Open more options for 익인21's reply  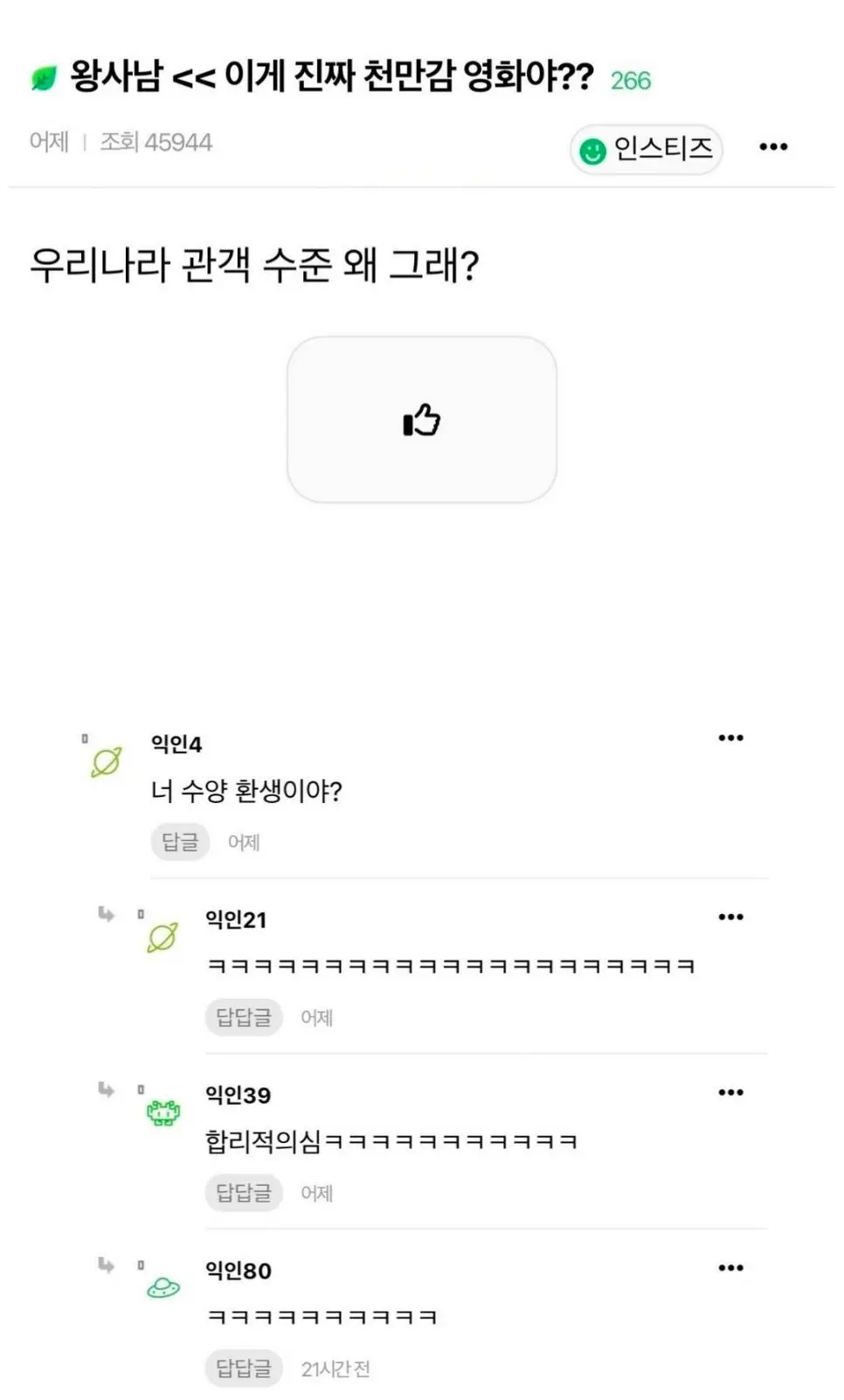[730, 917]
